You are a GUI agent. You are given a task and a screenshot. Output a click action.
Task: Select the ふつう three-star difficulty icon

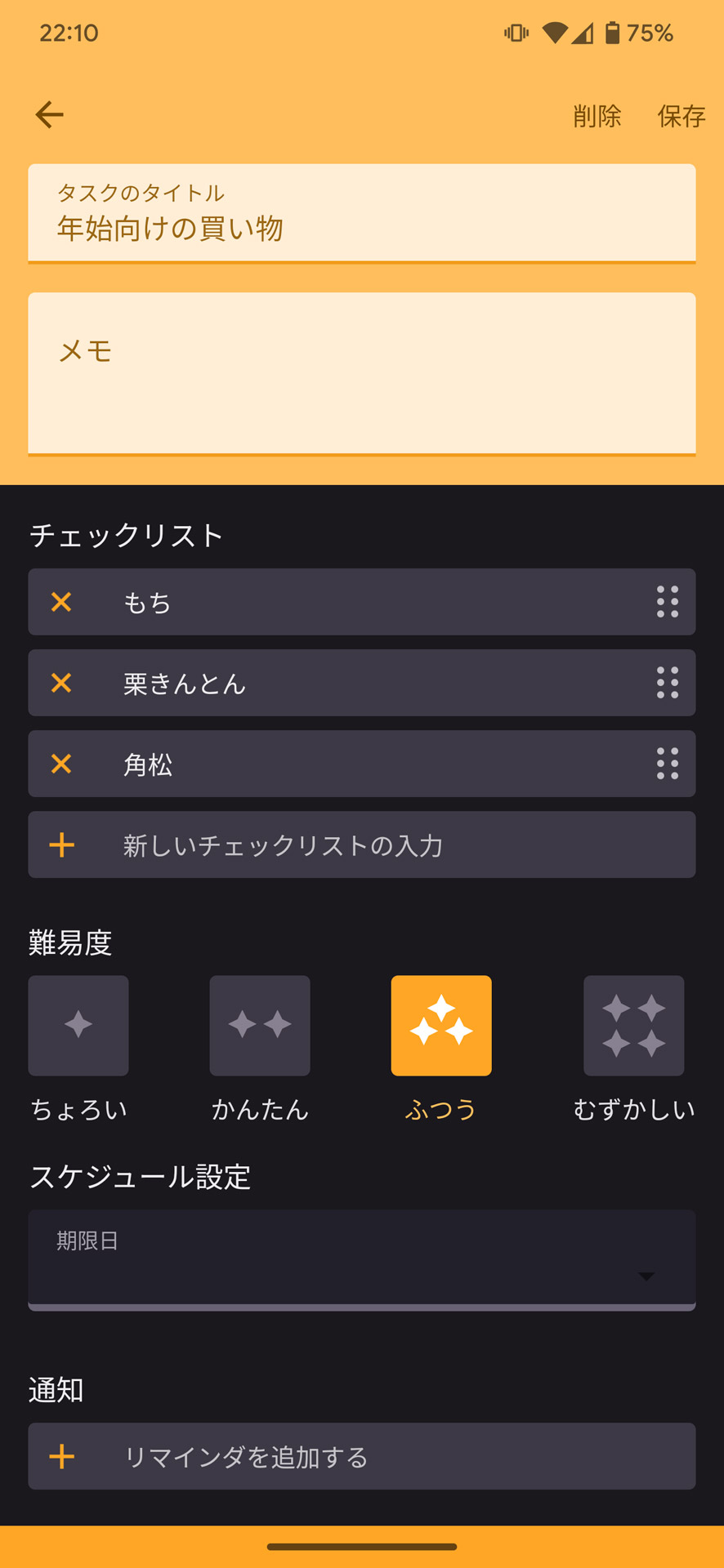coord(440,1026)
